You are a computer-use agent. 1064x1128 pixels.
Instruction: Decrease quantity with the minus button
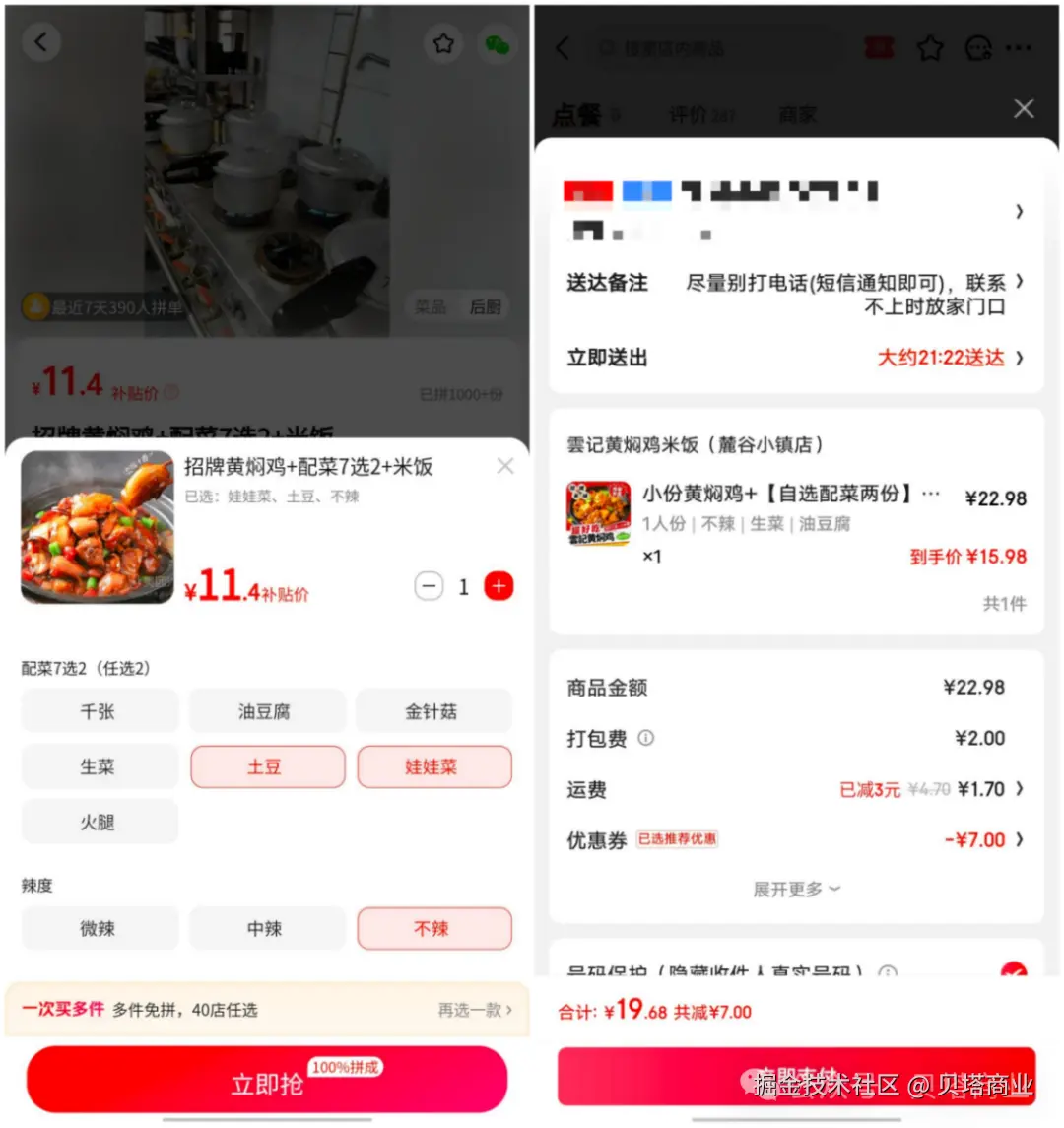[x=429, y=587]
